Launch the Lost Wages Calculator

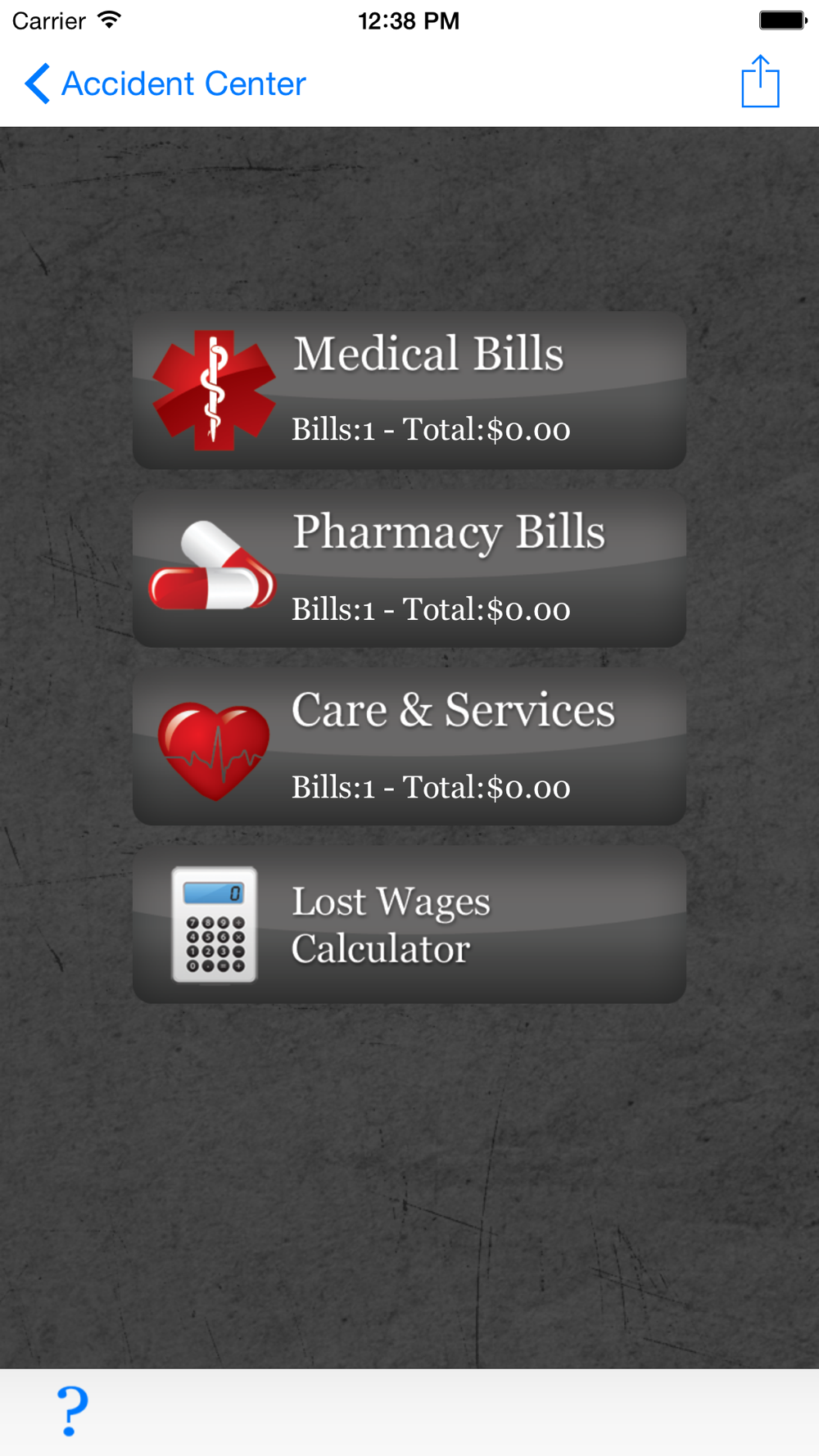tap(409, 925)
